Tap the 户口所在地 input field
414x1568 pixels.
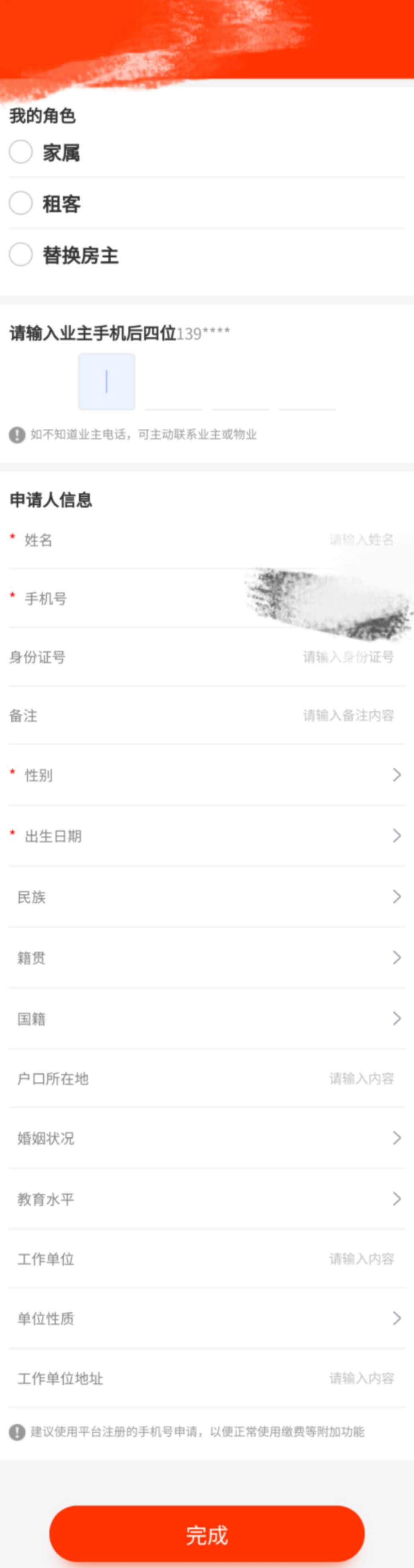(361, 1079)
